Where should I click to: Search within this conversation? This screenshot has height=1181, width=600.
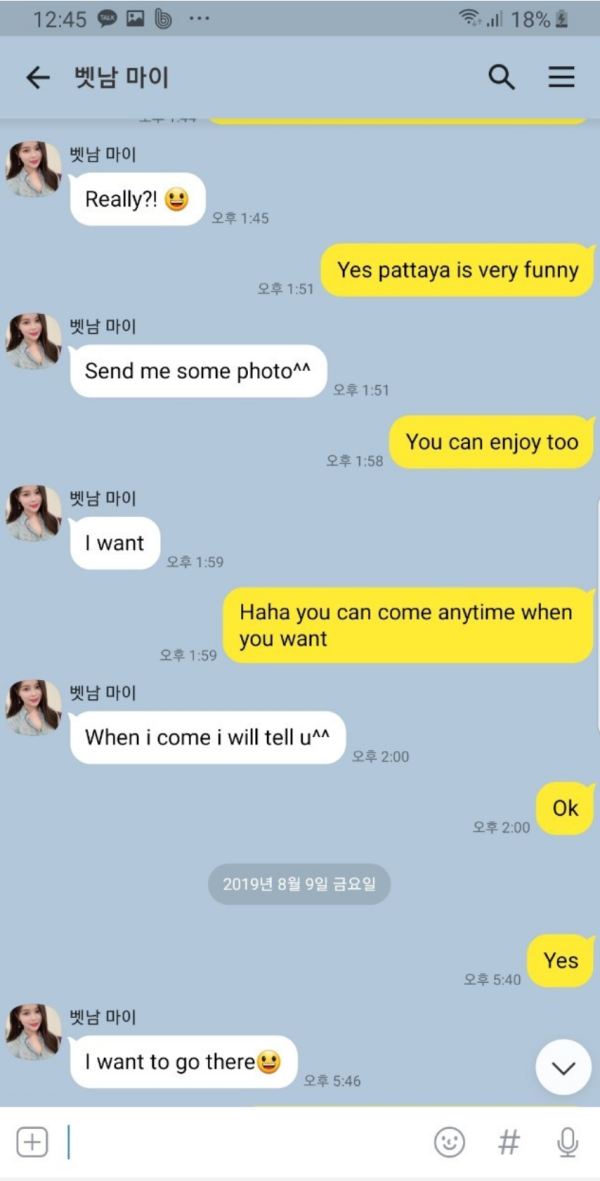tap(501, 77)
